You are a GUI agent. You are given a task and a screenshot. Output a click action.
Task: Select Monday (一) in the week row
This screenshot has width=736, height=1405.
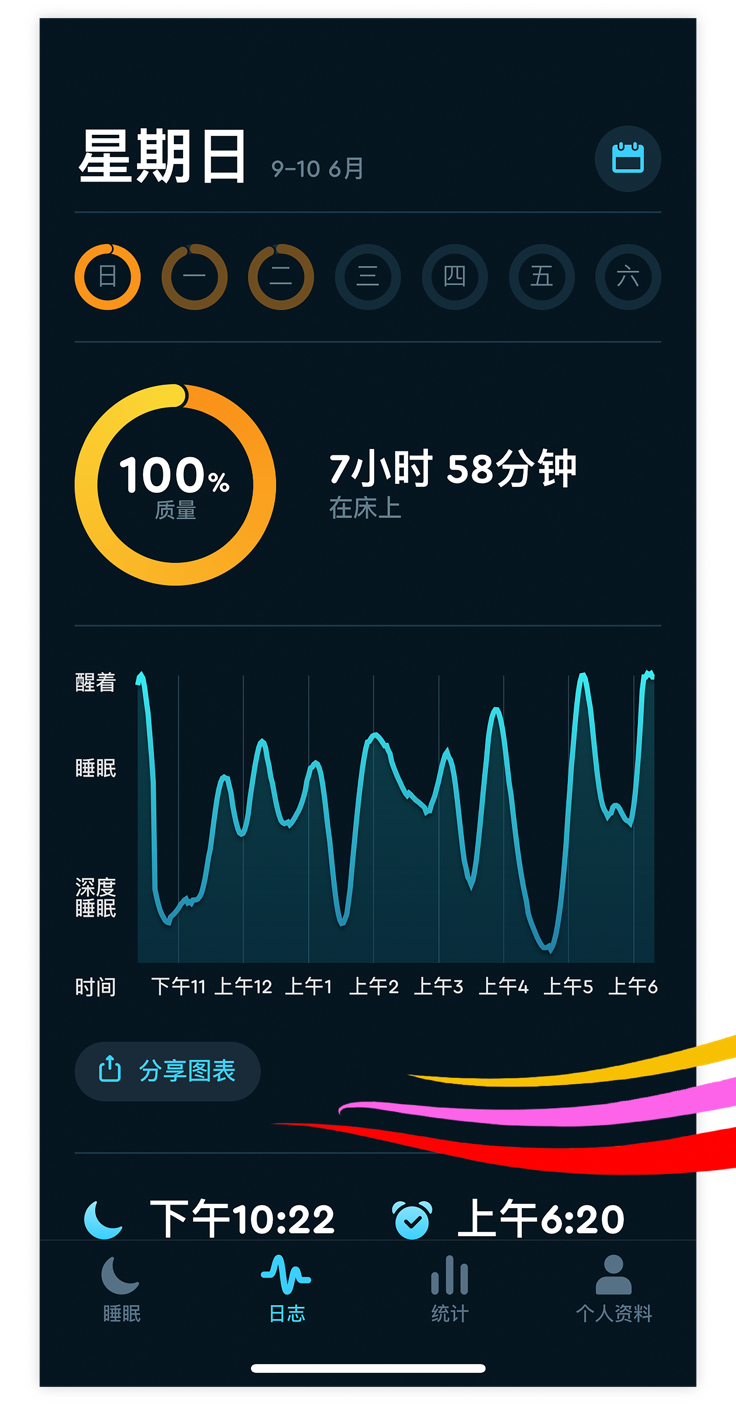[194, 277]
